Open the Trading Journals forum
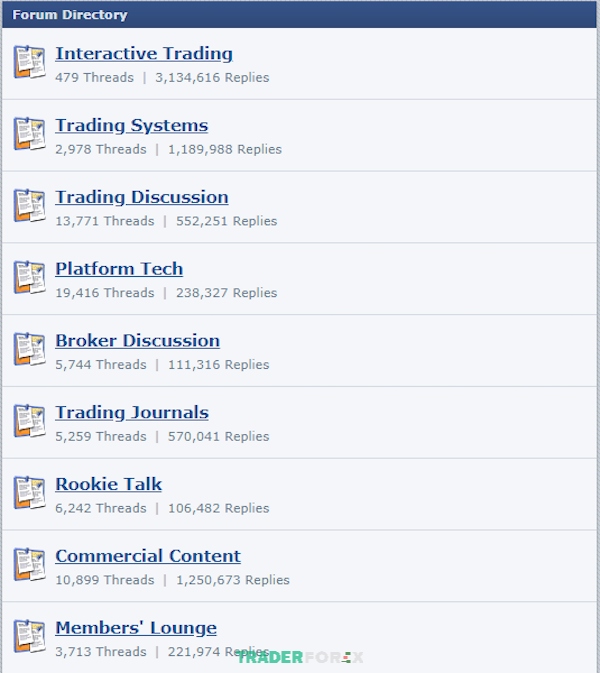 (x=131, y=413)
